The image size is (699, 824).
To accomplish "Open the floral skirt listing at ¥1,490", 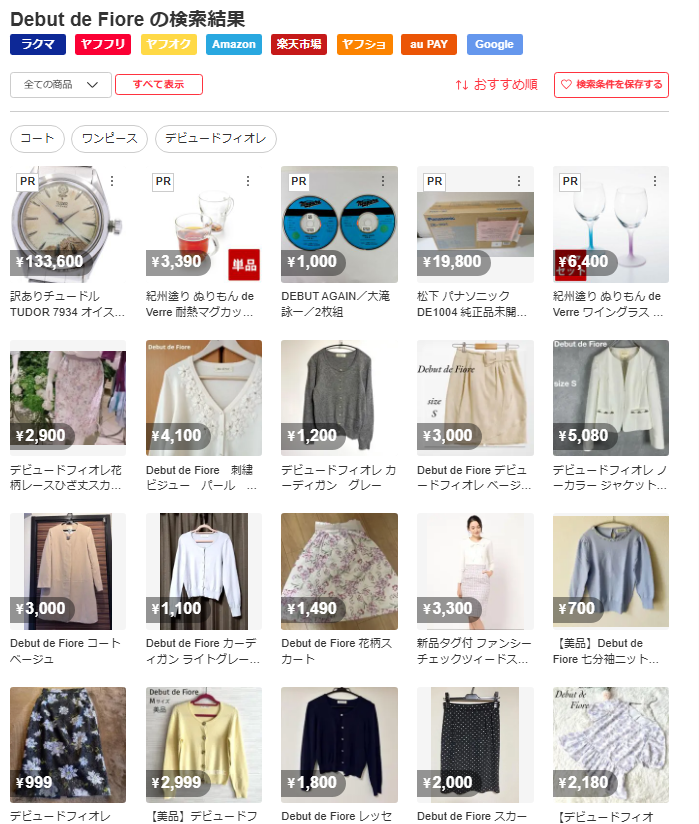I will [339, 571].
